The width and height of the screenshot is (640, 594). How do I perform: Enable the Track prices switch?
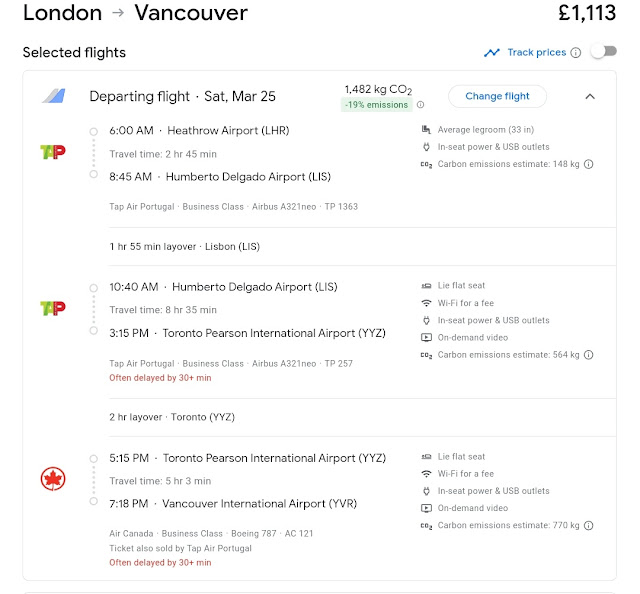pos(604,52)
